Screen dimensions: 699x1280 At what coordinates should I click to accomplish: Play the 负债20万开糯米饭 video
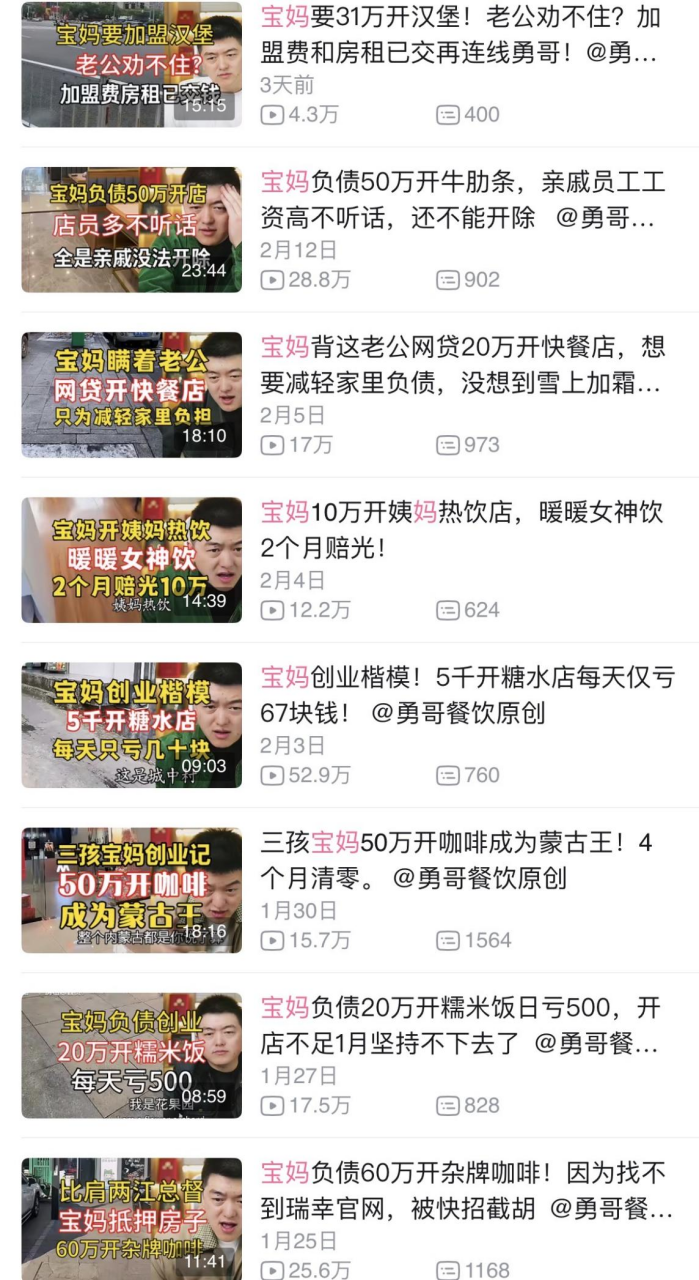131,1054
